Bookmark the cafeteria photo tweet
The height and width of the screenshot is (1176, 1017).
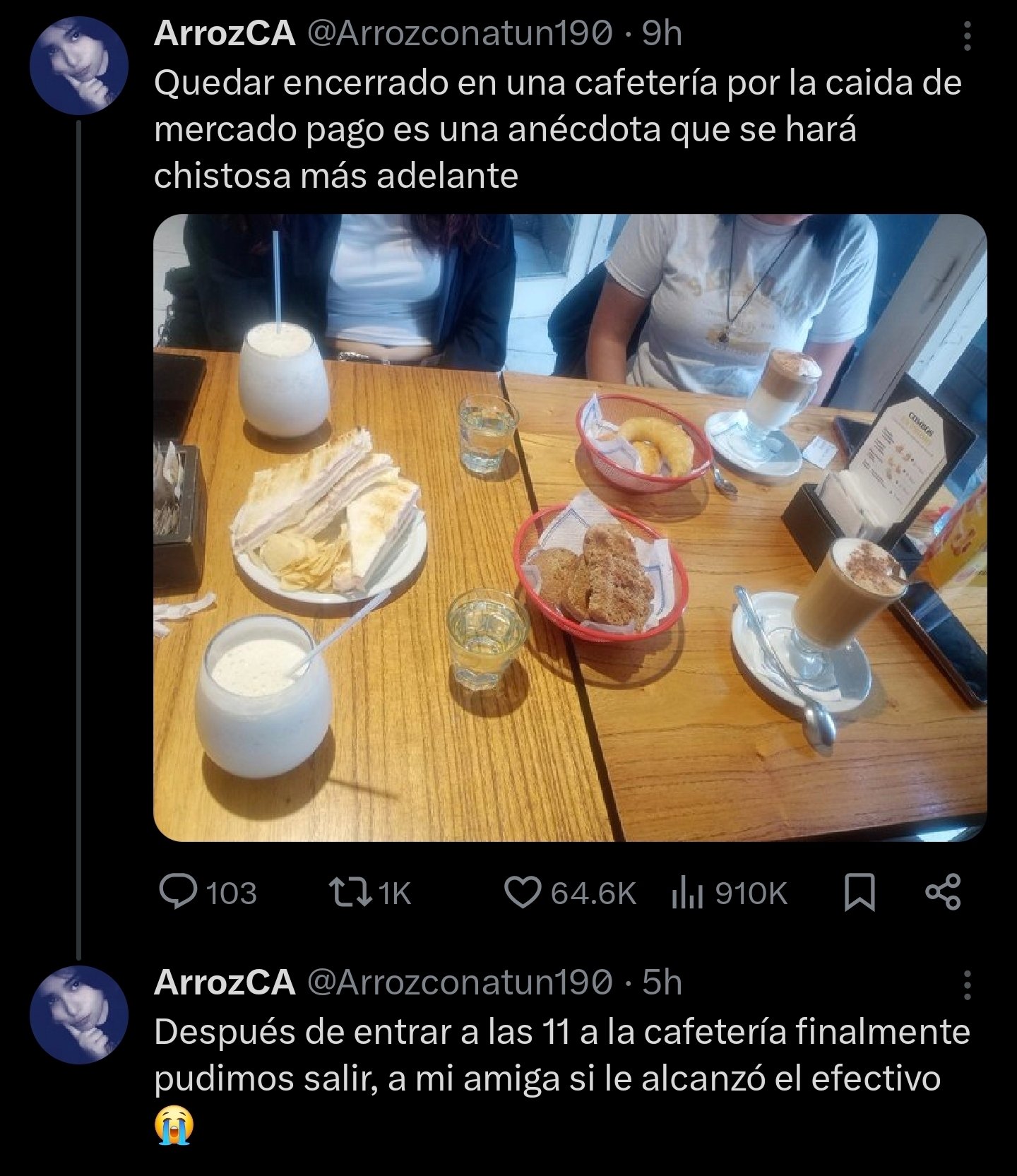[x=860, y=894]
